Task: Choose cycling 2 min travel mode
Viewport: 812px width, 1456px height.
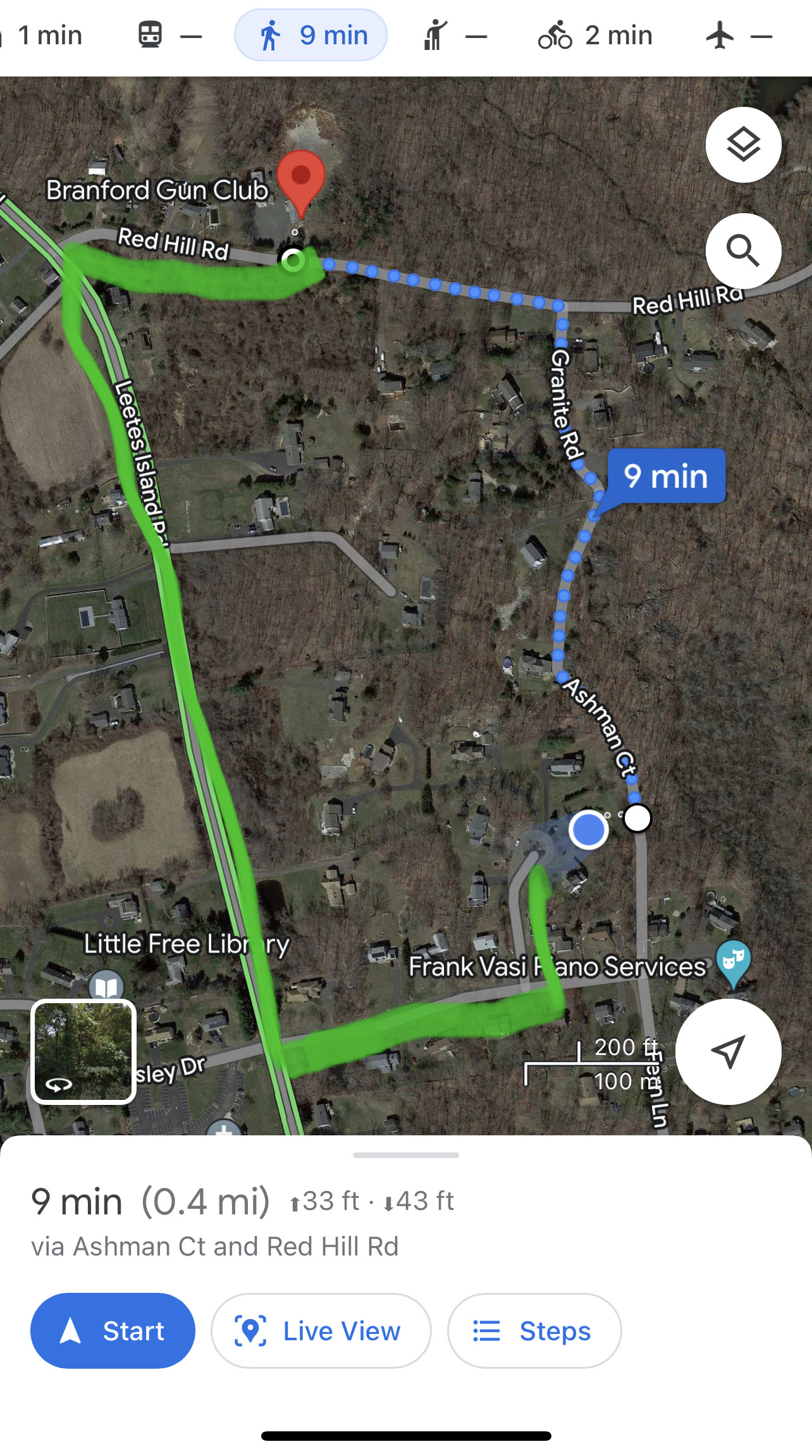Action: coord(596,36)
